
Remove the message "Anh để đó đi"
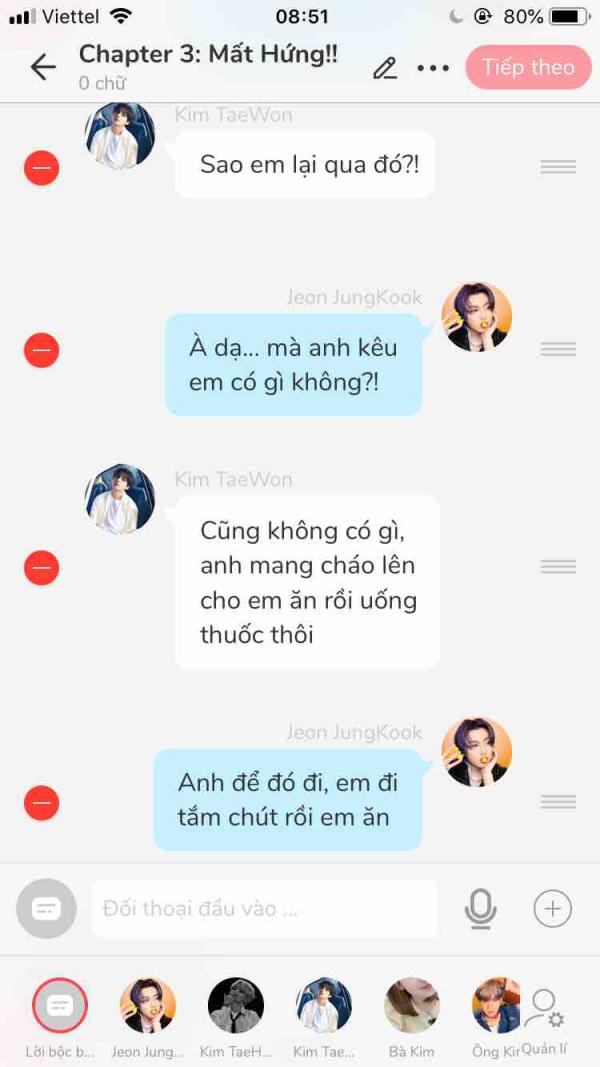pos(41,804)
